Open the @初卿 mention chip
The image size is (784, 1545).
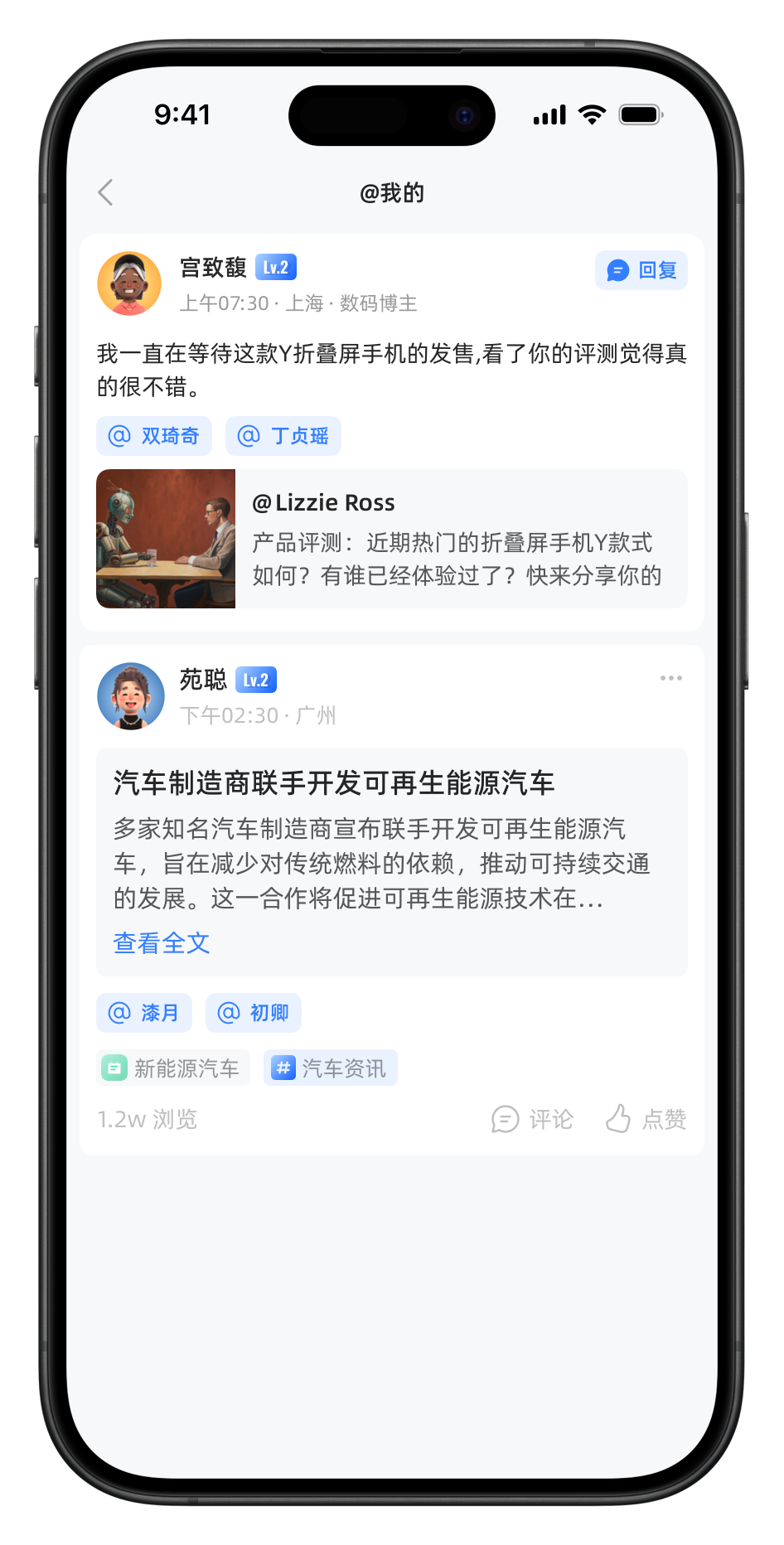254,1013
